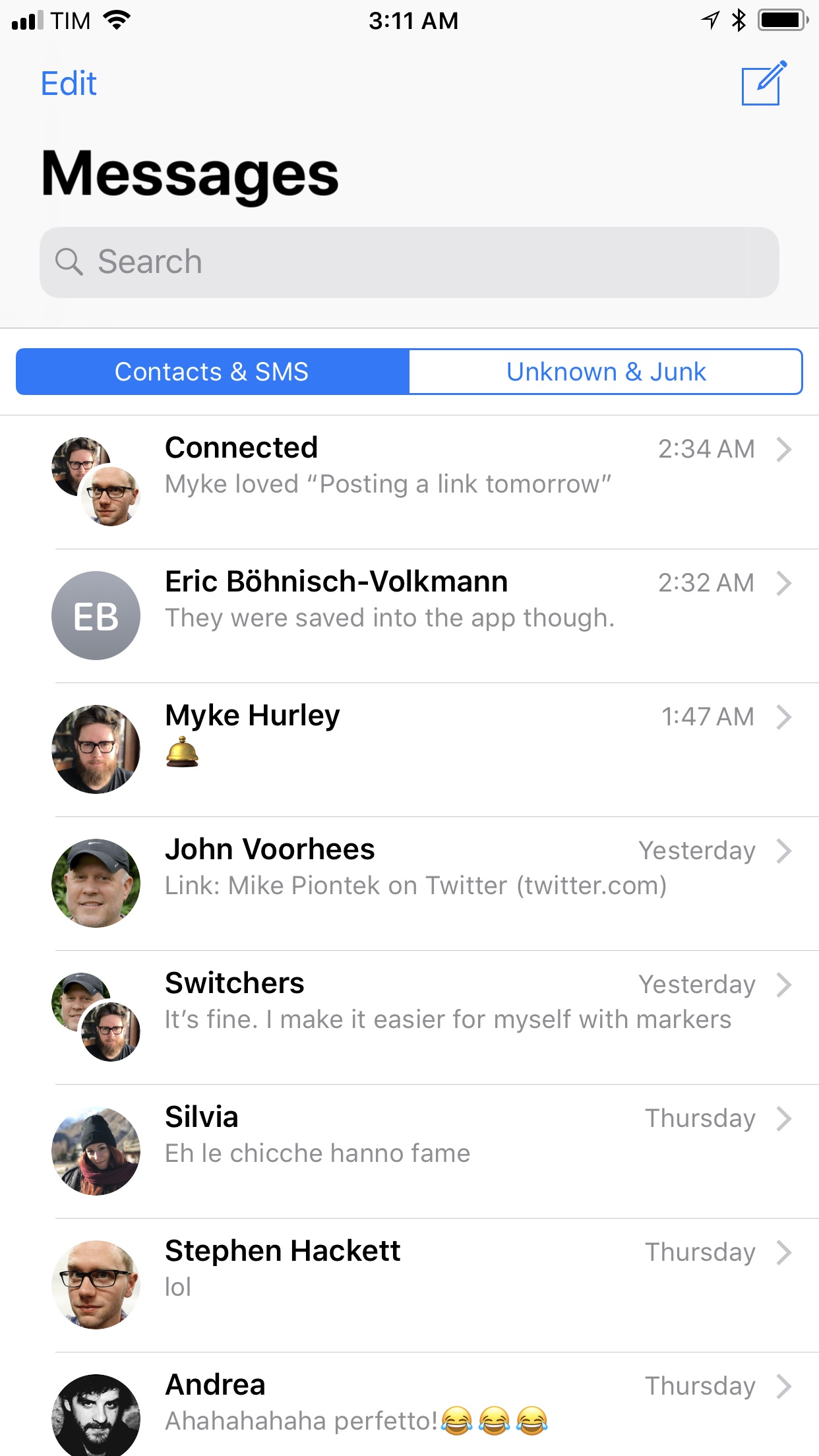Viewport: 819px width, 1456px height.
Task: Tap the Edit button
Action: tap(69, 84)
